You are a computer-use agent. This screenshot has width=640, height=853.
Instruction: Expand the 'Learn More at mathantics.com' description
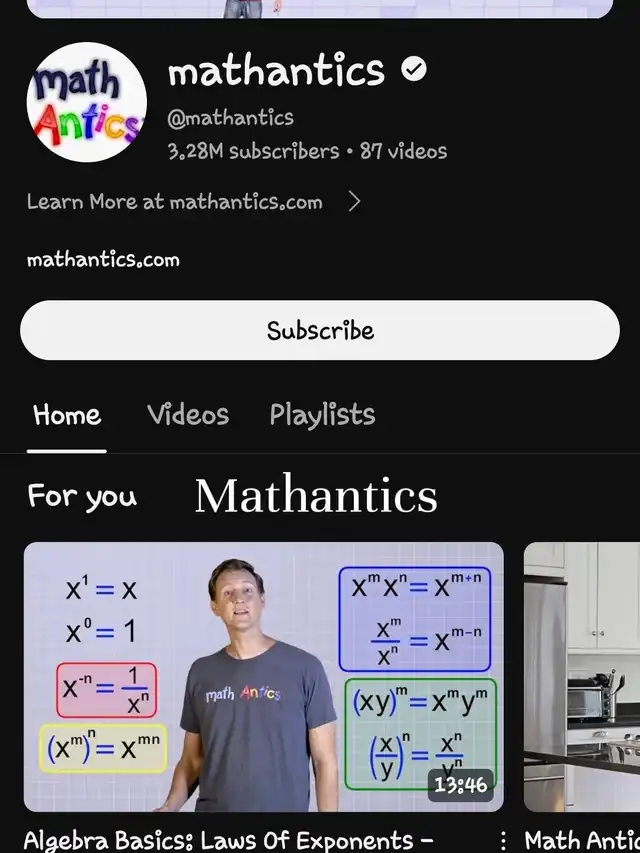(x=353, y=202)
